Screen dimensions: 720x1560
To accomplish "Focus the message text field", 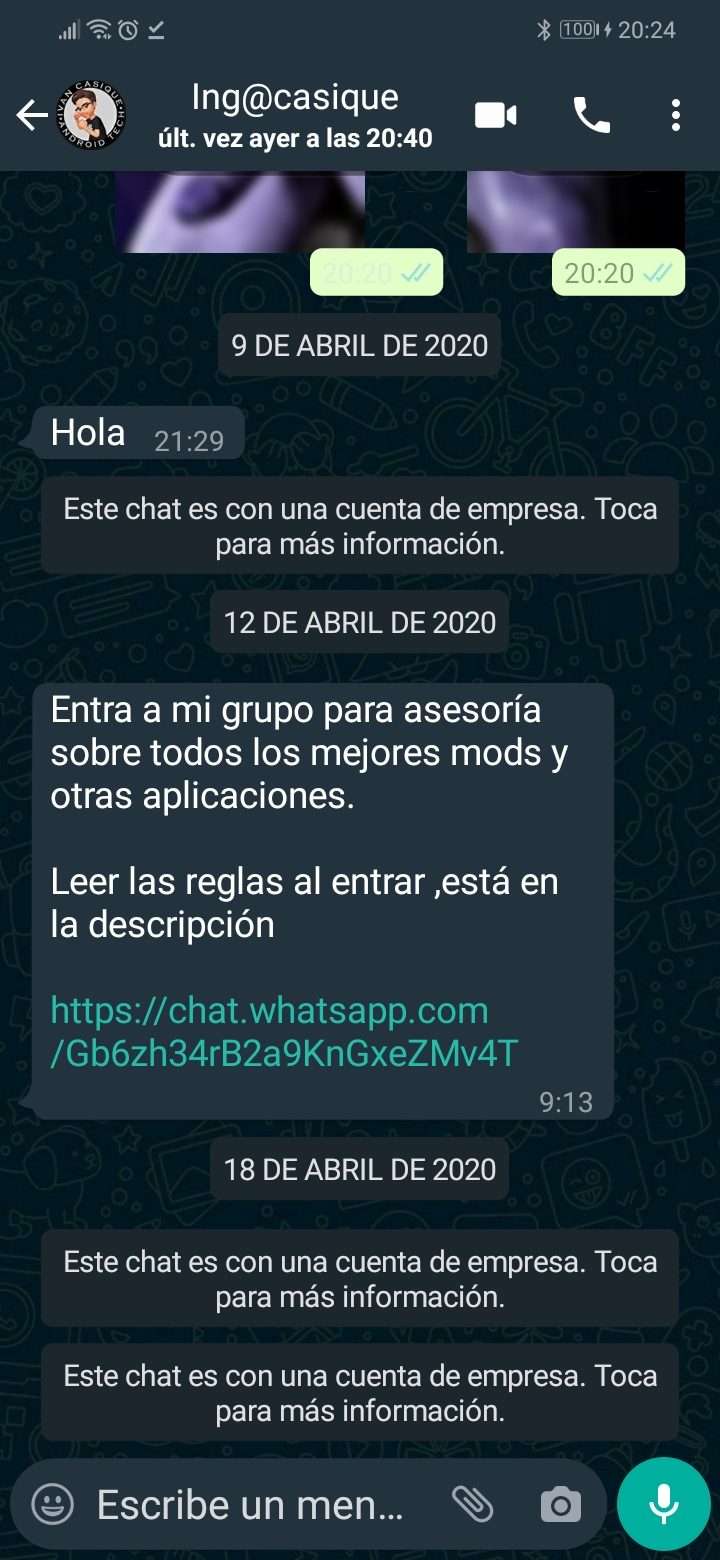I will point(250,1503).
